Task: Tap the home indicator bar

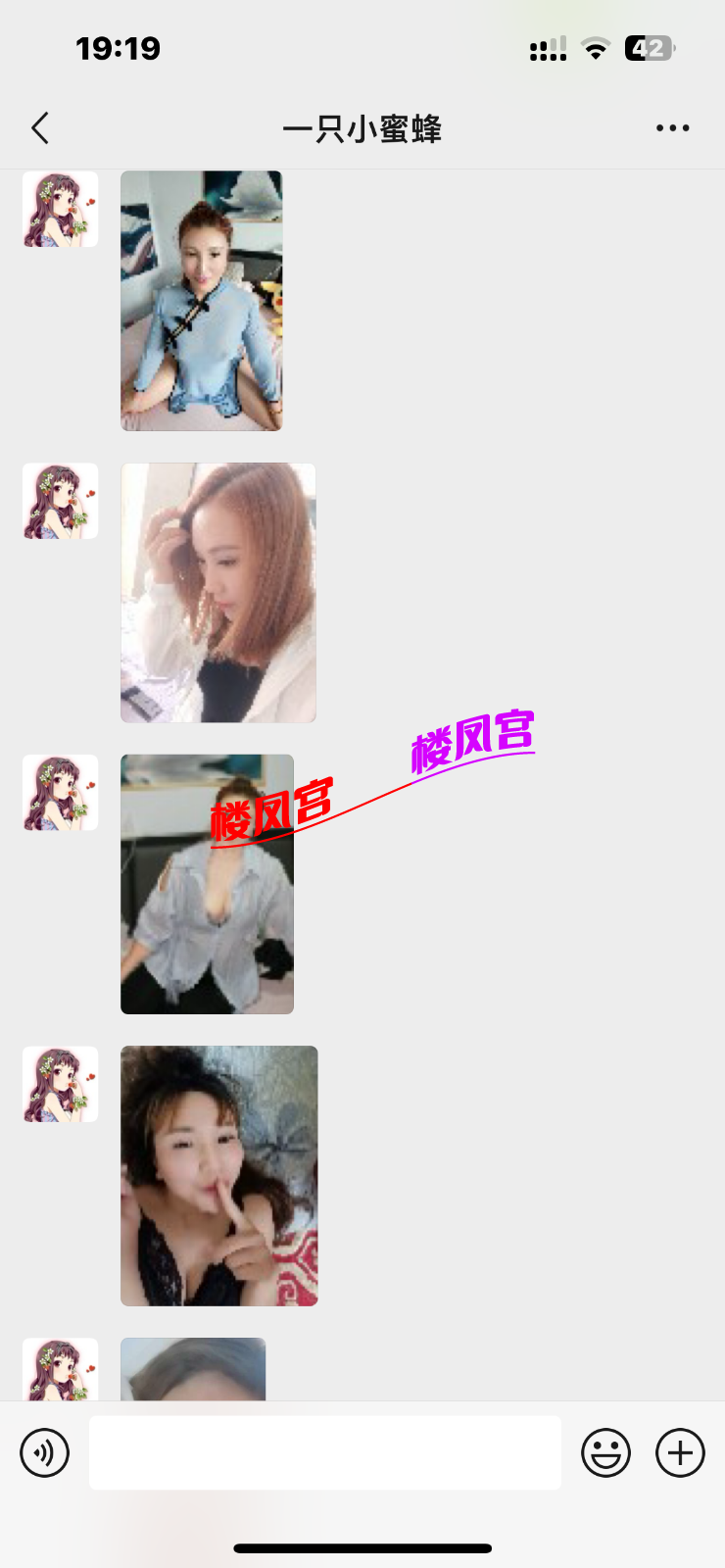Action: [362, 1522]
